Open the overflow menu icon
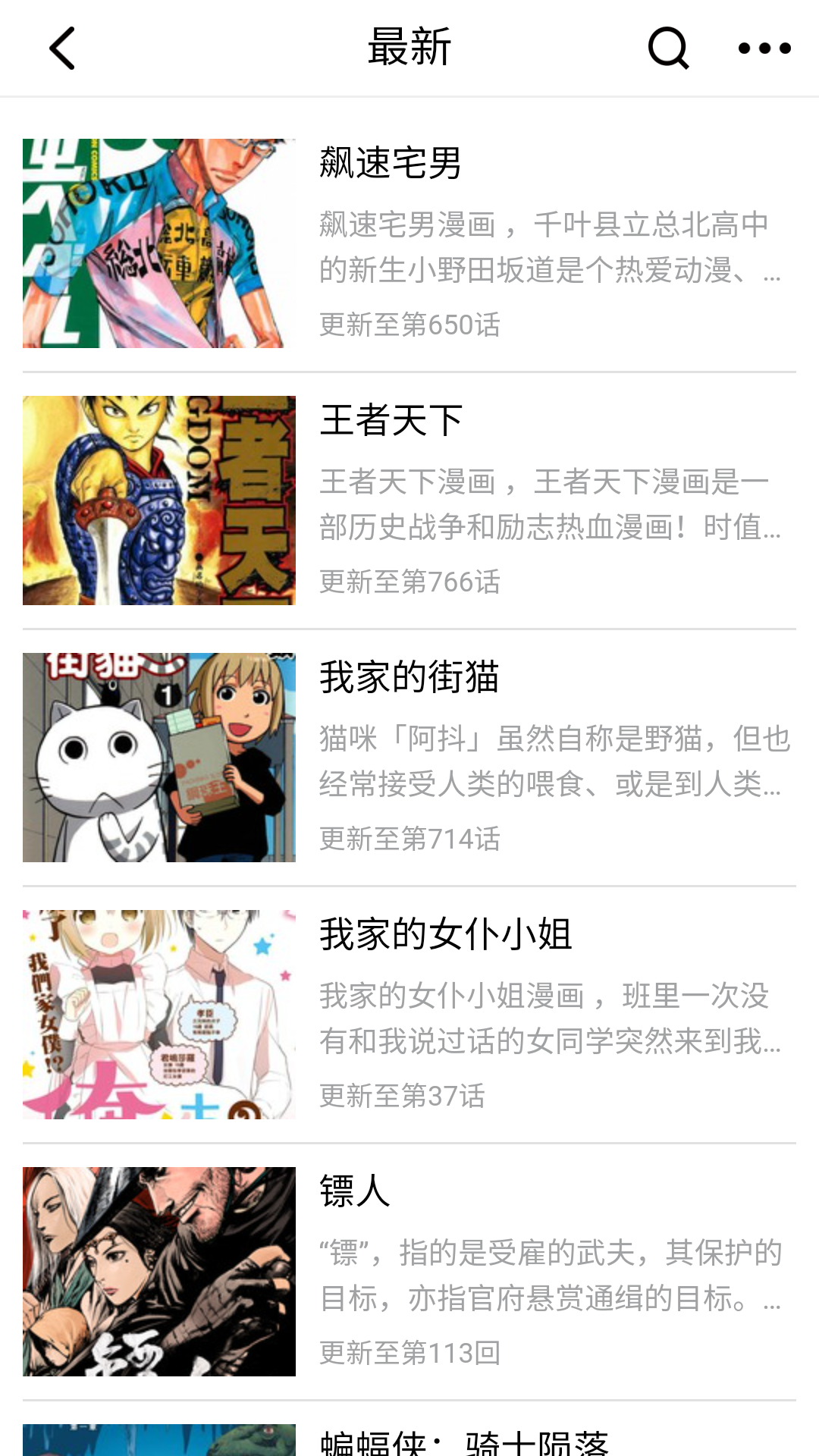Viewport: 819px width, 1456px height. click(762, 48)
